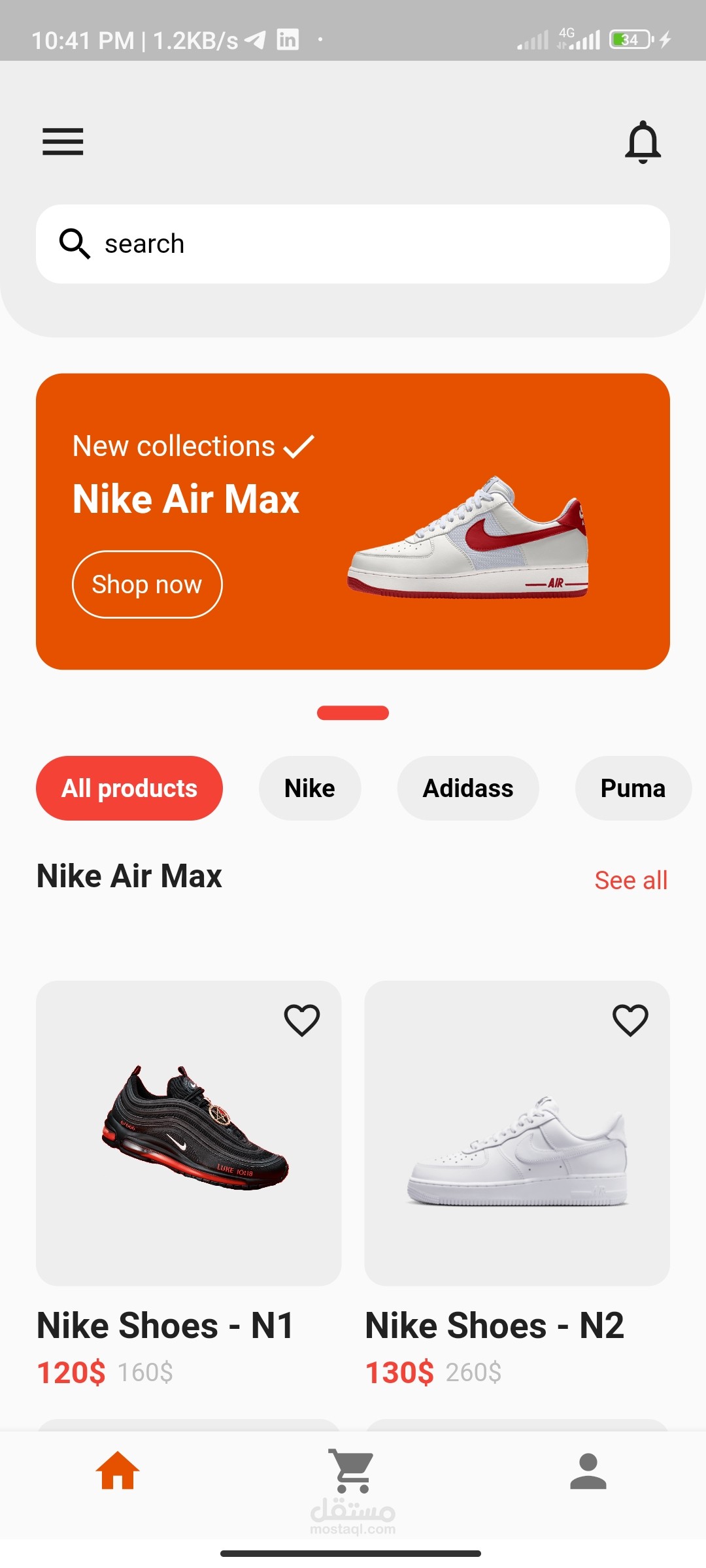Viewport: 706px width, 1568px height.
Task: Select the Nike category chip
Action: pyautogui.click(x=309, y=788)
